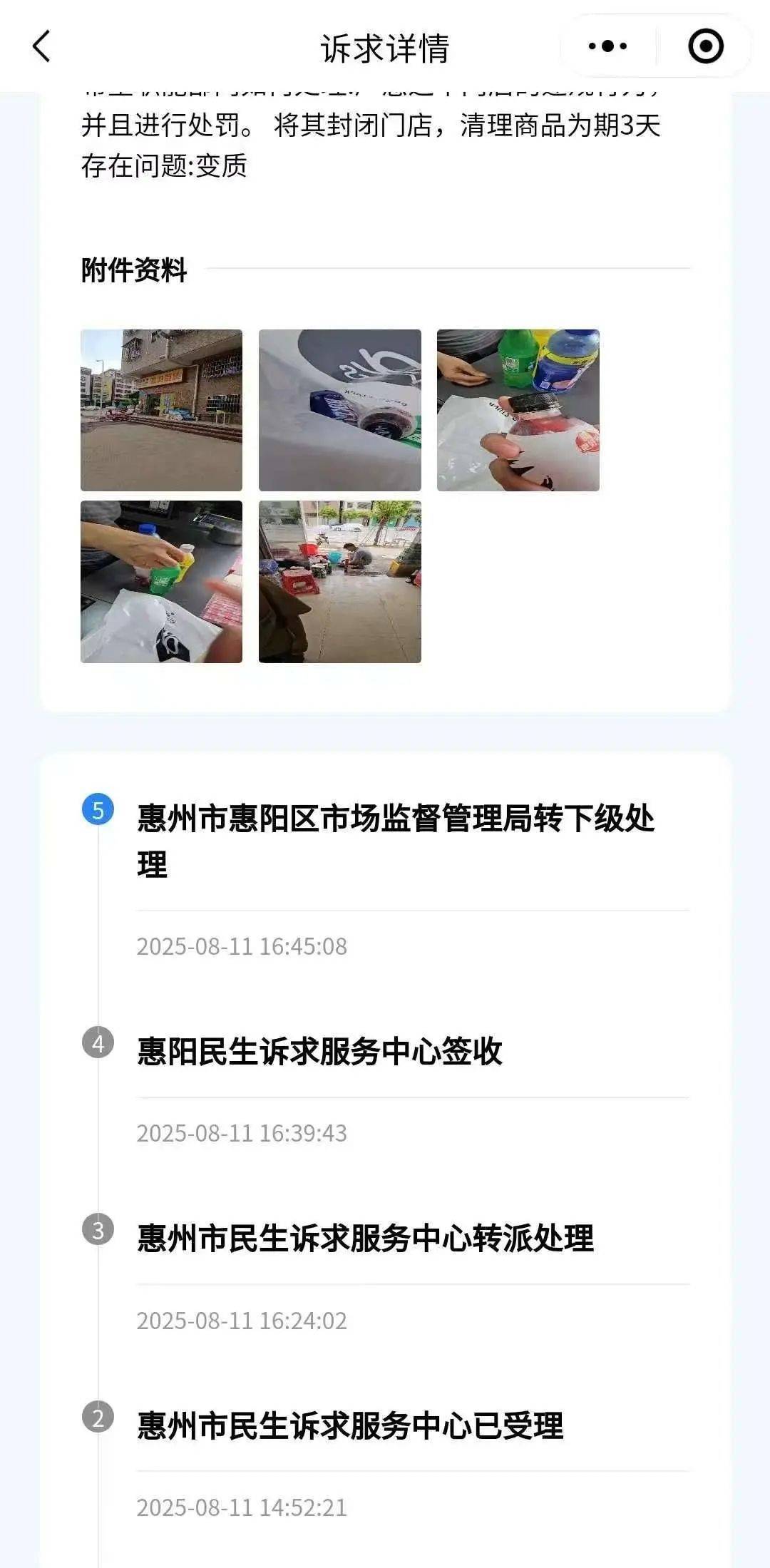View the attachment photo of bottles at the counter
Viewport: 770px width, 1568px height.
(161, 581)
